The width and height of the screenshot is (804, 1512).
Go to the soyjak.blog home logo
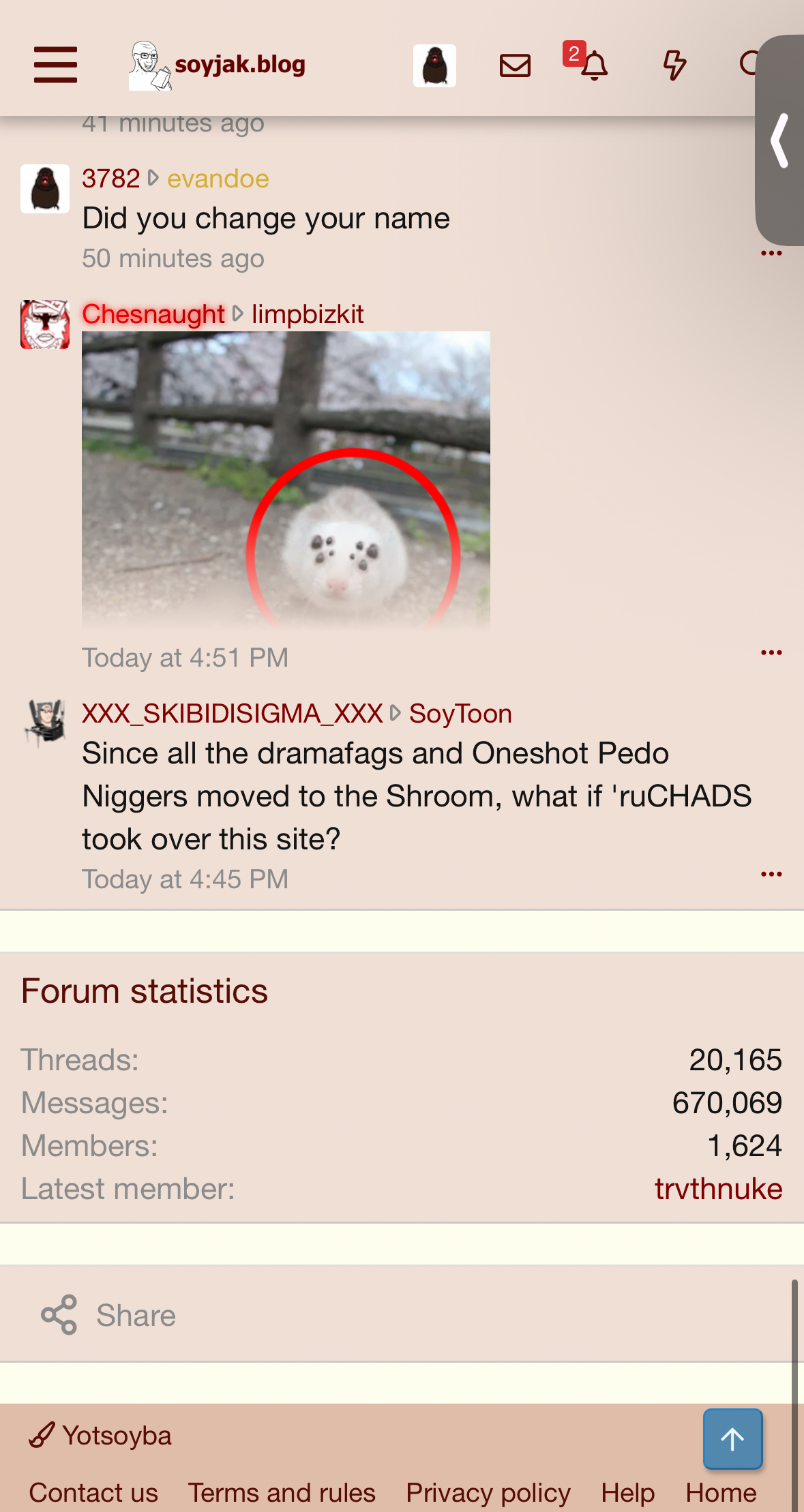point(217,65)
